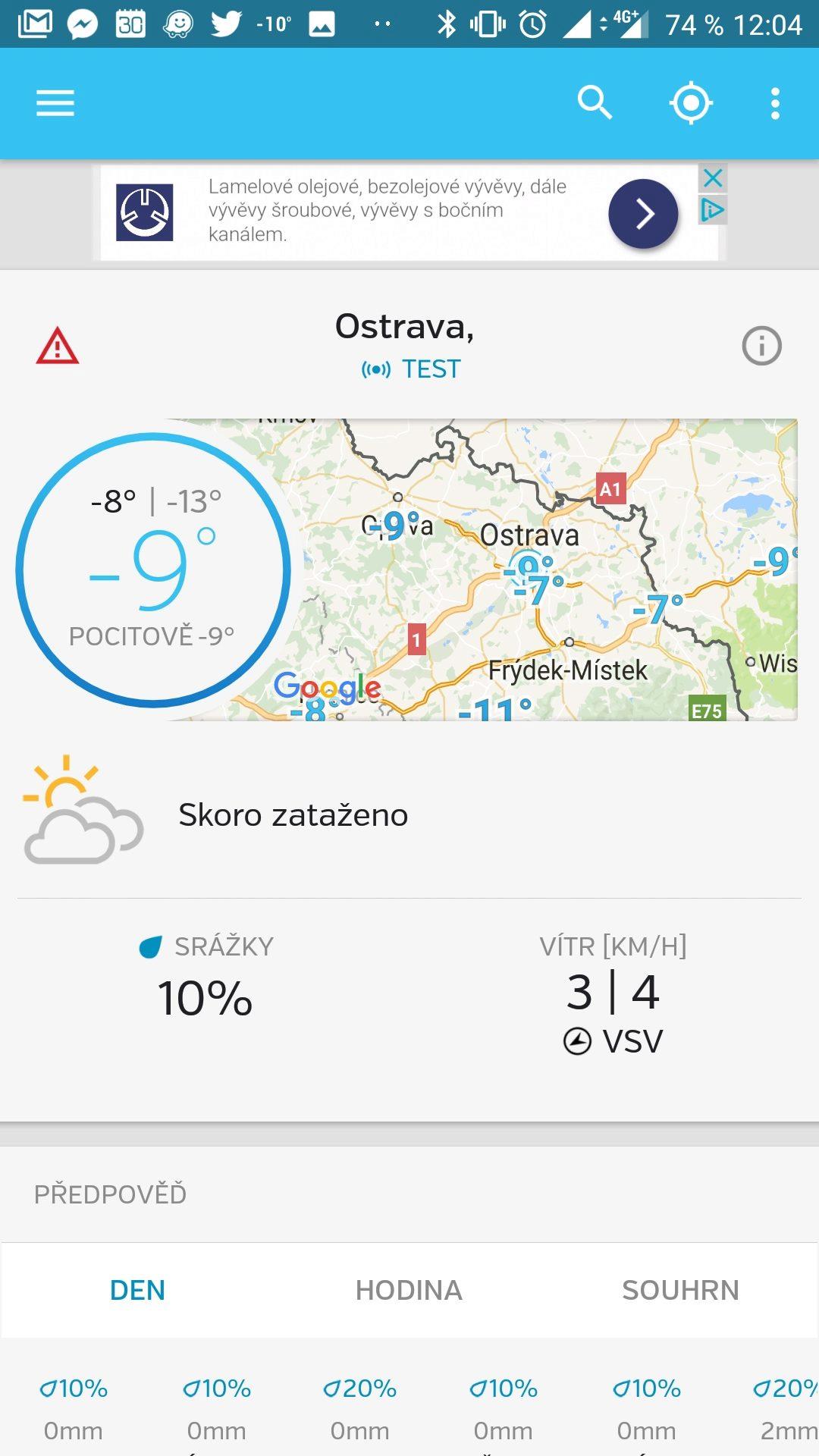Close the ad banner
Viewport: 819px width, 1456px height.
713,179
